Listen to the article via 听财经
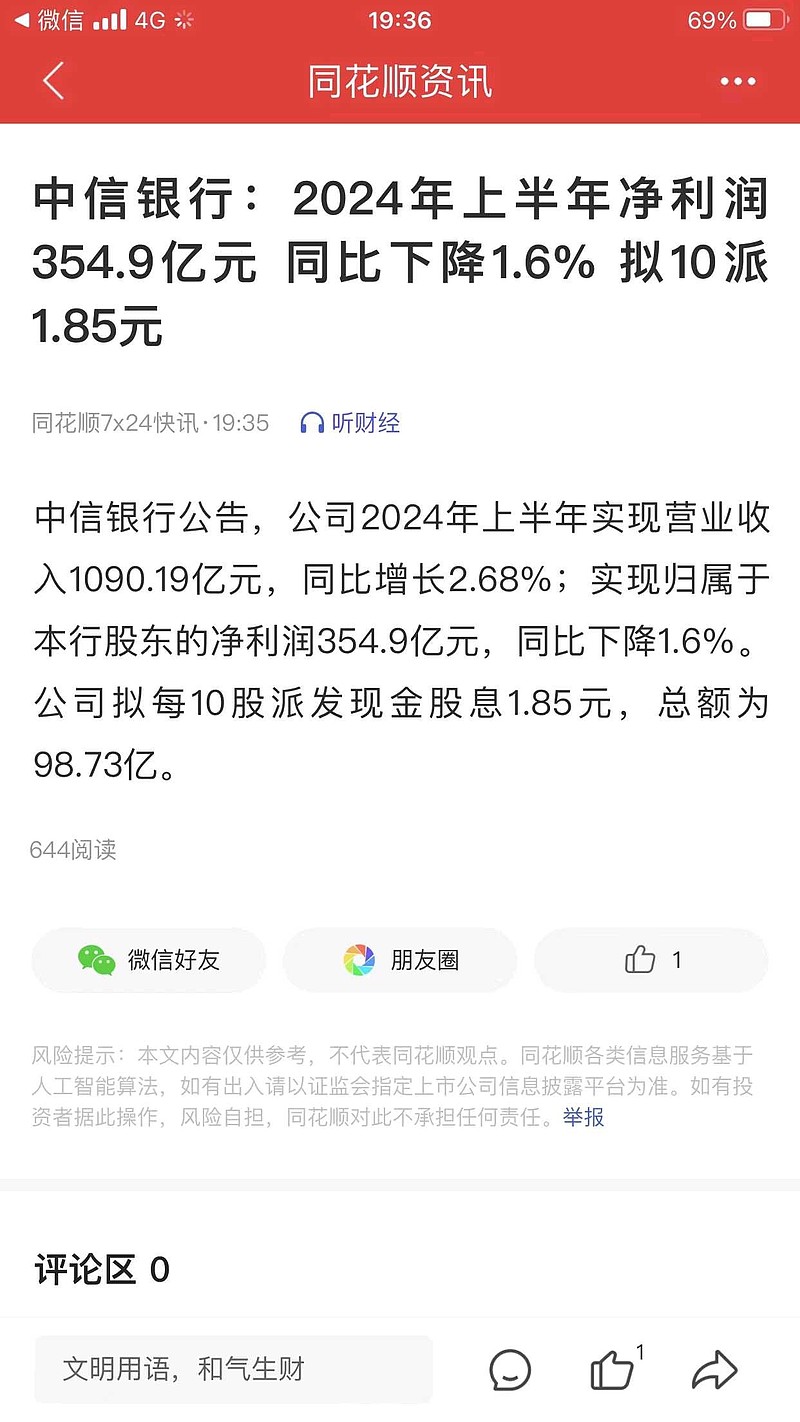 350,423
